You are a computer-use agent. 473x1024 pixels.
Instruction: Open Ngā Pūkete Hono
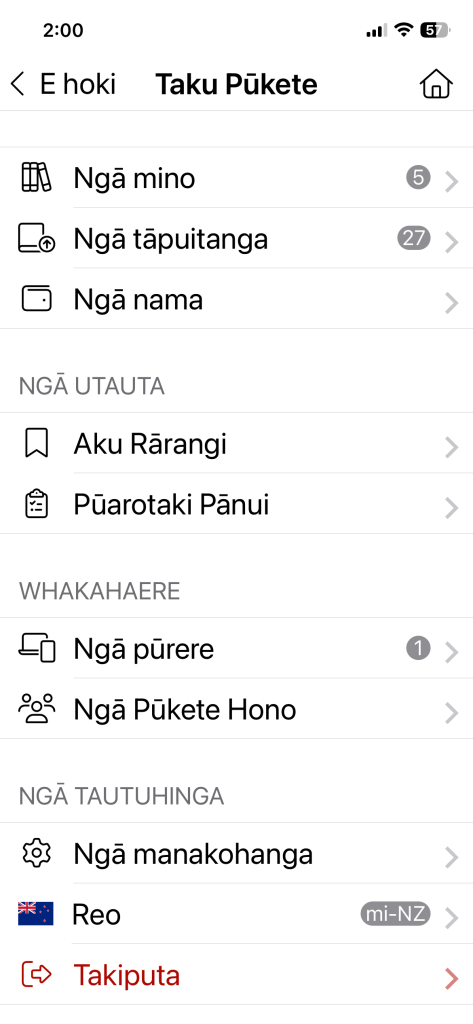coord(236,709)
